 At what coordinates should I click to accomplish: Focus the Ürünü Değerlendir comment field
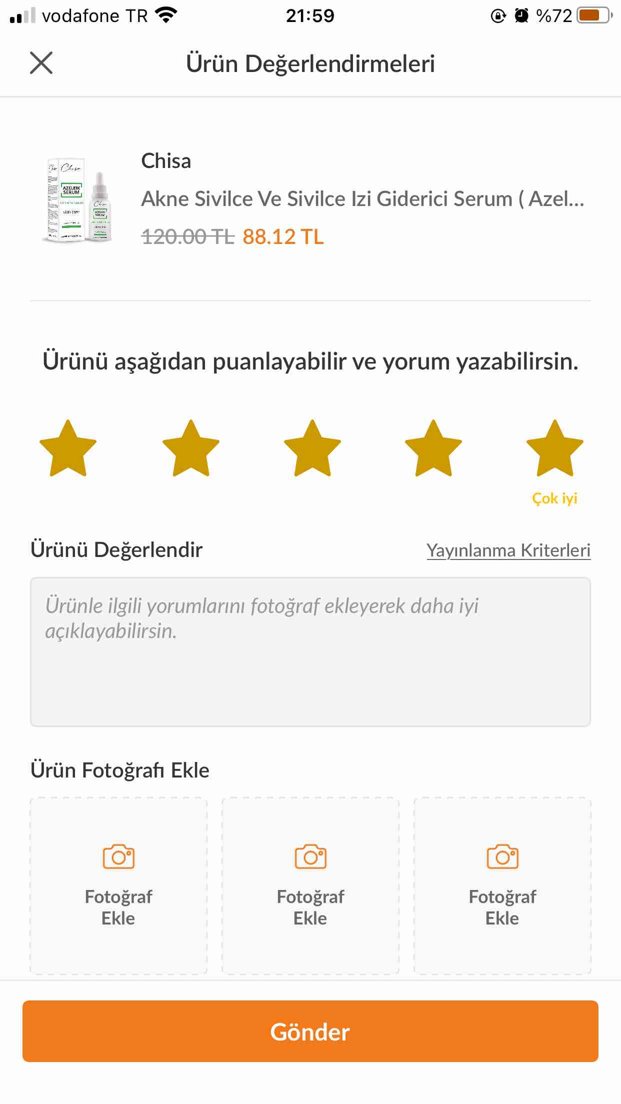coord(310,652)
